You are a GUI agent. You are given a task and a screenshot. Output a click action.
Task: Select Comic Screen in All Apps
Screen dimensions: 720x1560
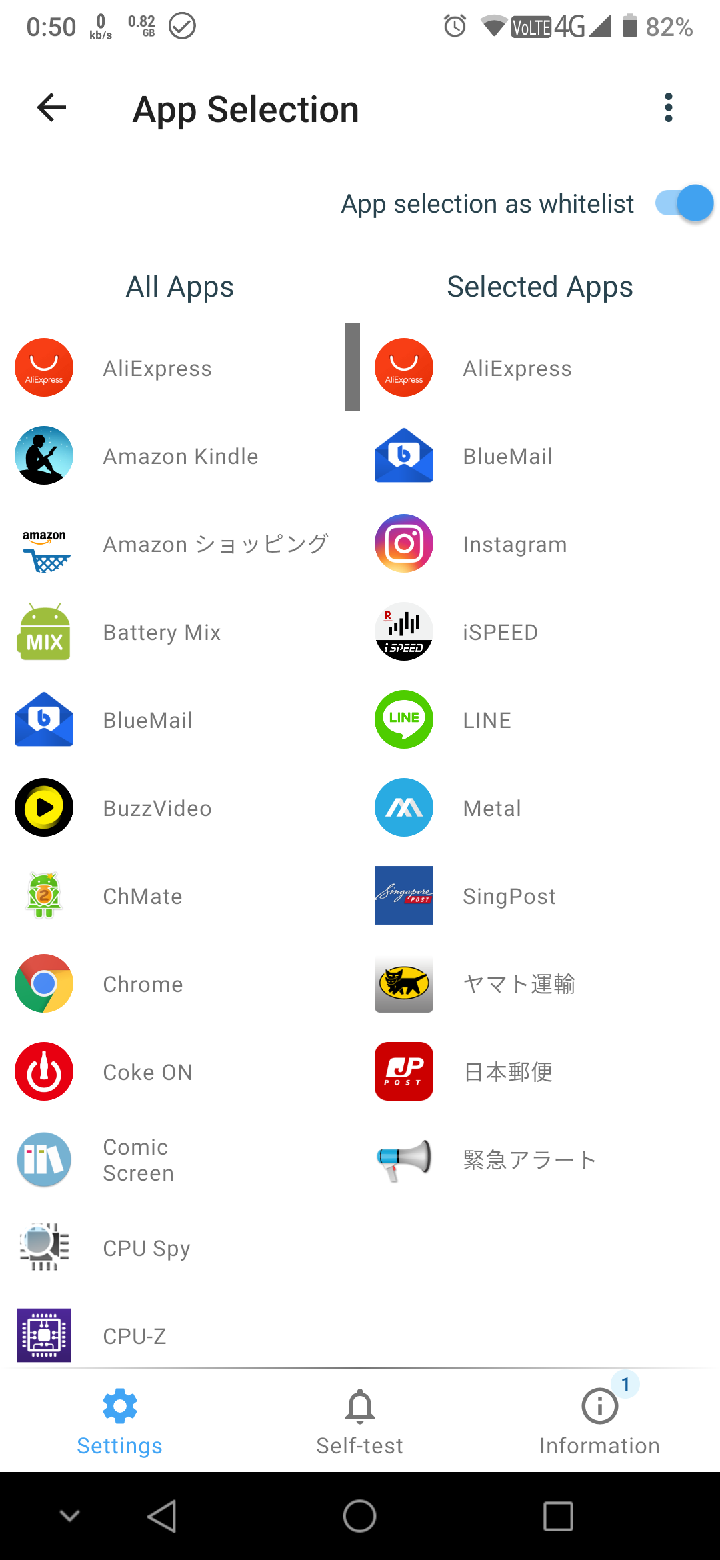[x=138, y=1160]
